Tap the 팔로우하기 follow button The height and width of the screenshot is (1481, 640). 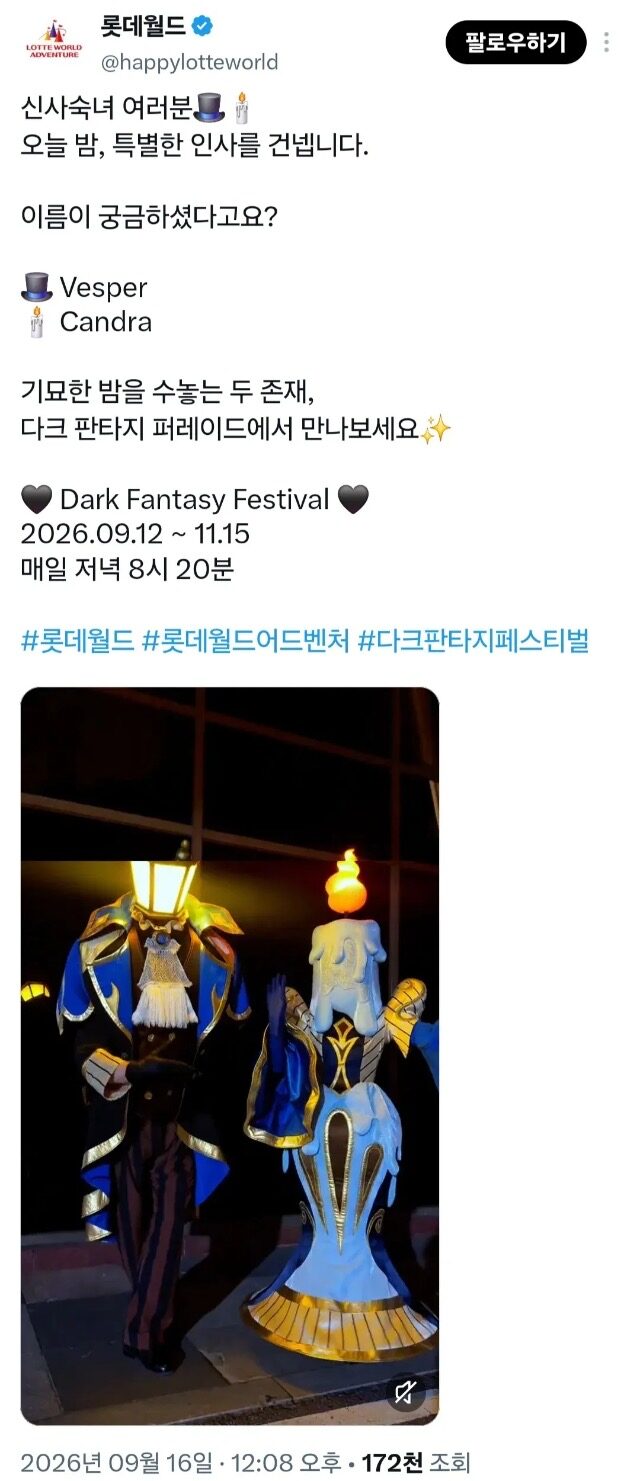pos(516,42)
